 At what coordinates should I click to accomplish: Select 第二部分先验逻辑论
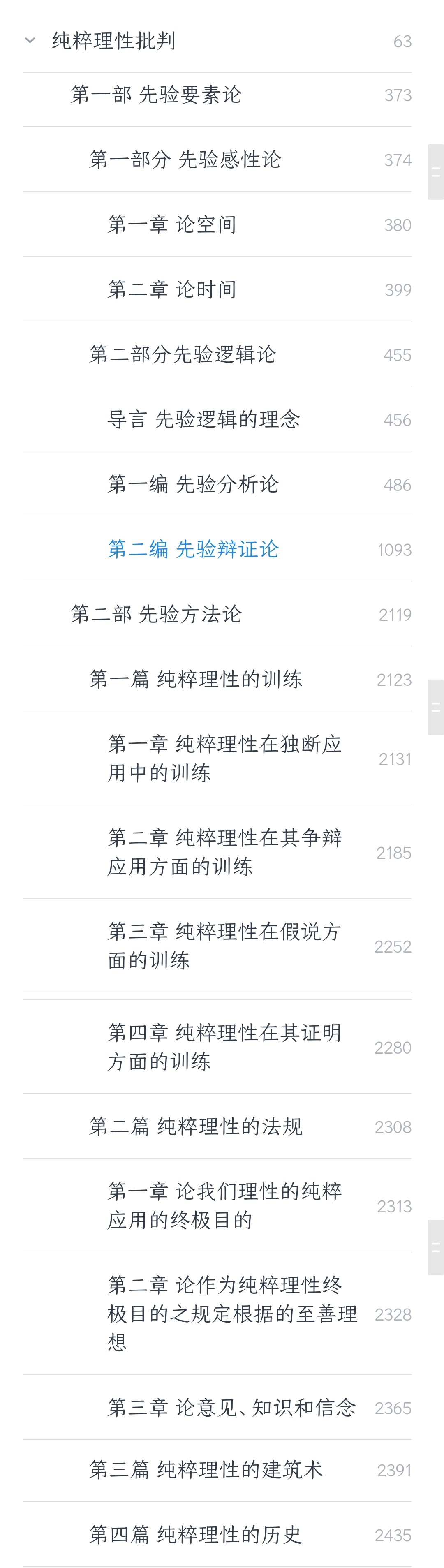182,354
